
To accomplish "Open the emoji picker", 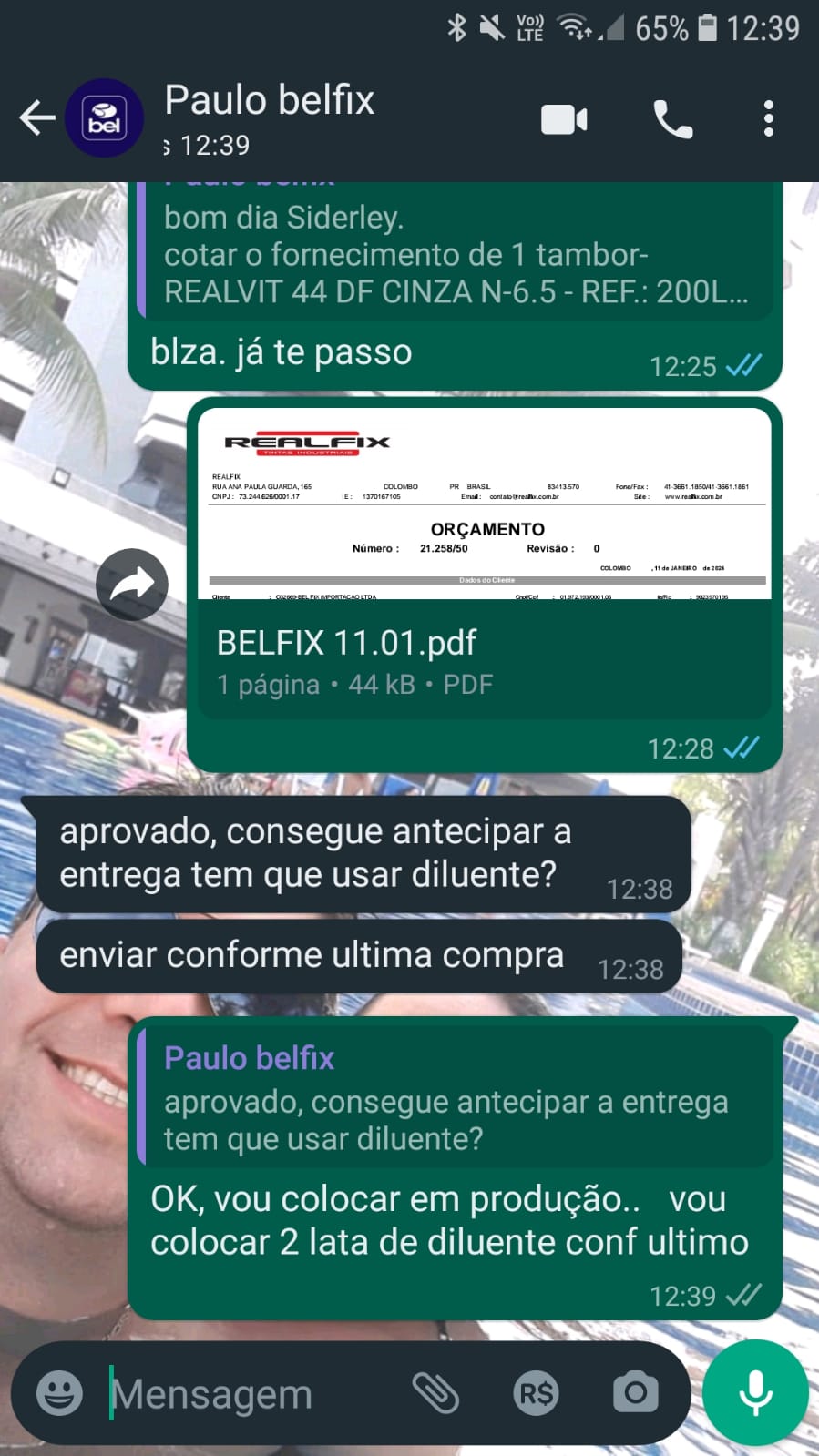I will tap(59, 1393).
